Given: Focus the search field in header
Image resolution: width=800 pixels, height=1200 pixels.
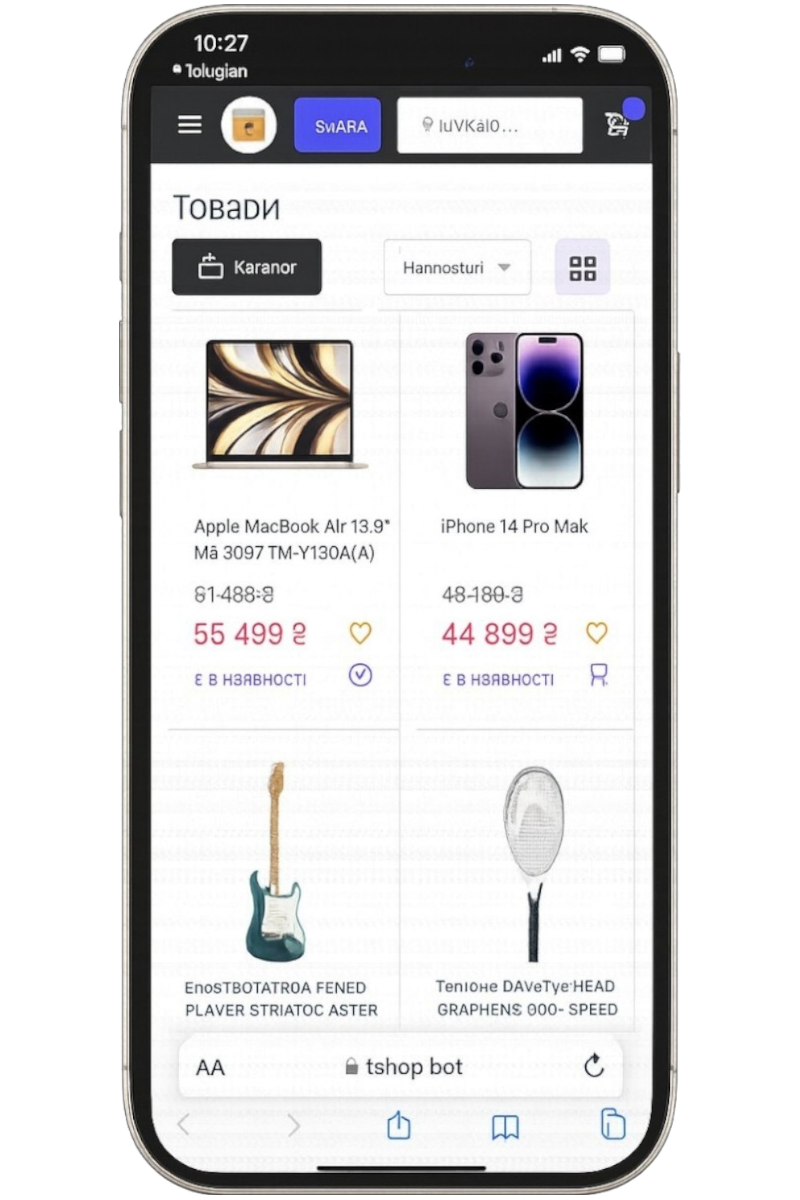Looking at the screenshot, I should (489, 126).
